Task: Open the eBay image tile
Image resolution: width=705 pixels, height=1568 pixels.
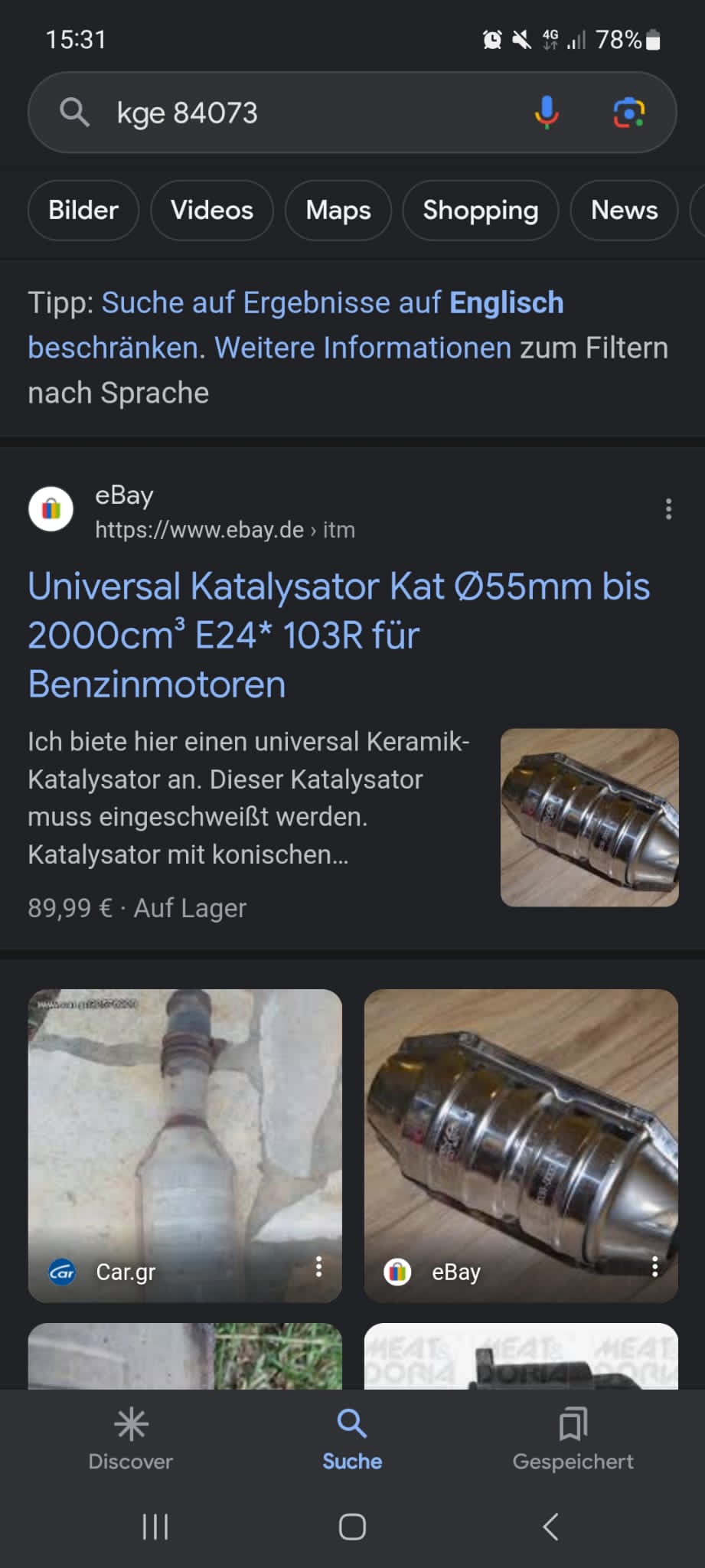Action: click(521, 1133)
